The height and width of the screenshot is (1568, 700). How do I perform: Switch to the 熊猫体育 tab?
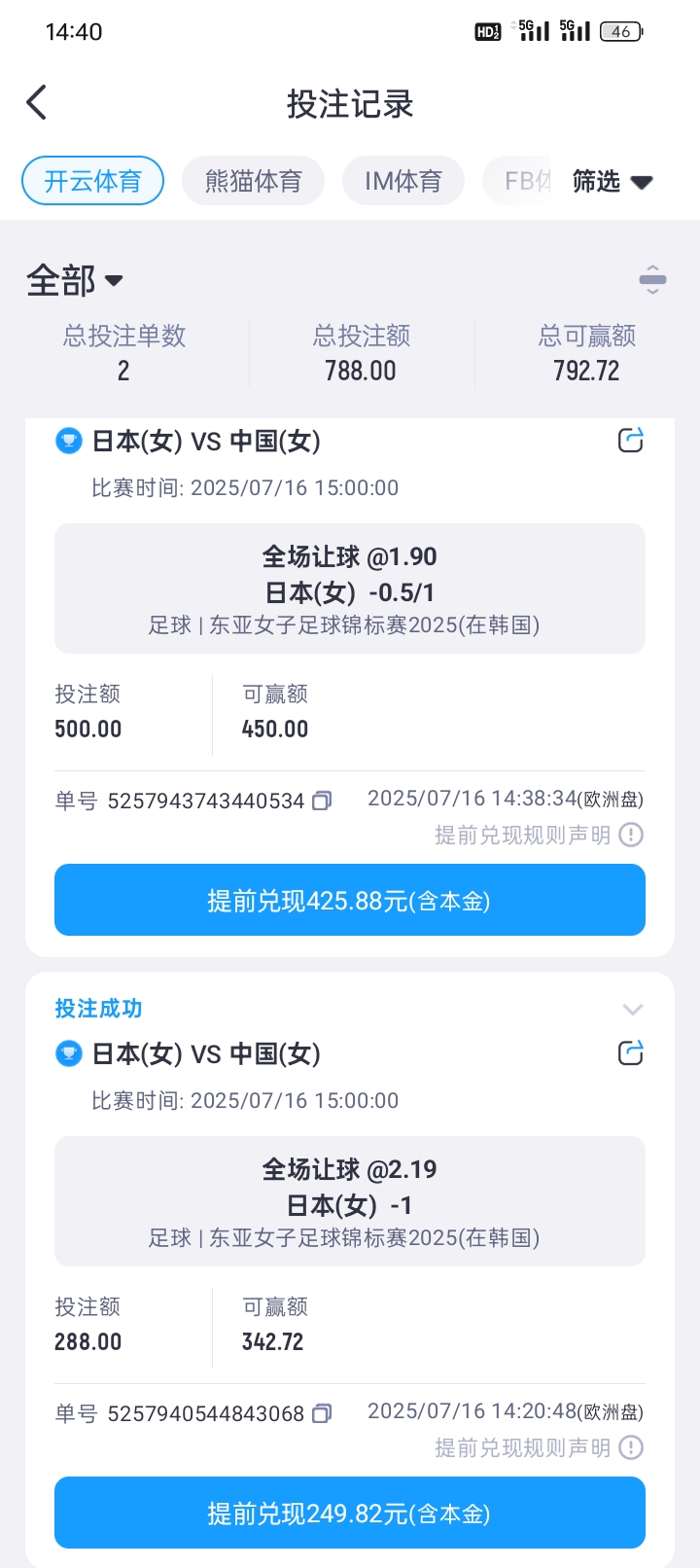point(253,181)
